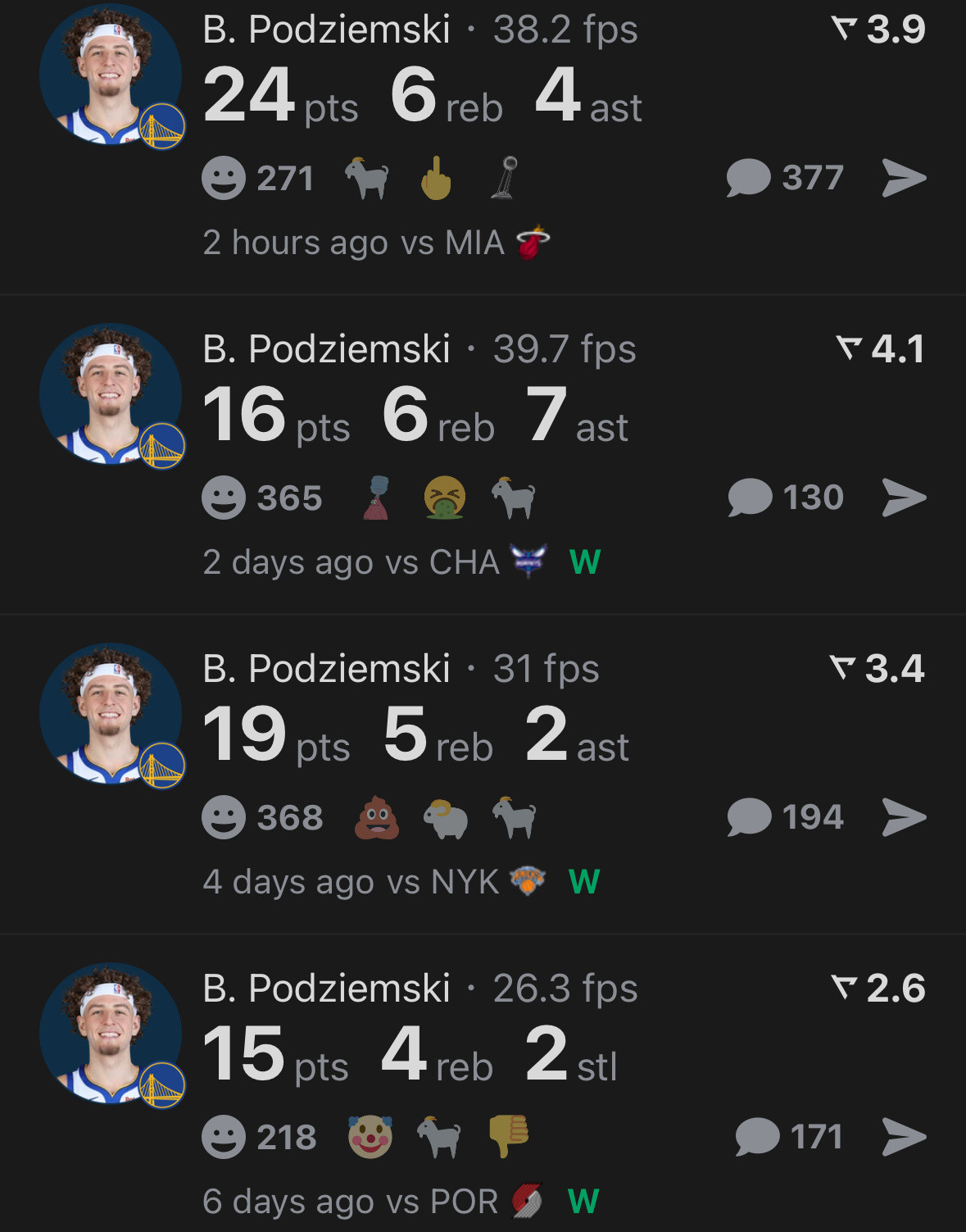This screenshot has width=966, height=1232.
Task: Add a reaction to the MIA game
Action: [224, 178]
